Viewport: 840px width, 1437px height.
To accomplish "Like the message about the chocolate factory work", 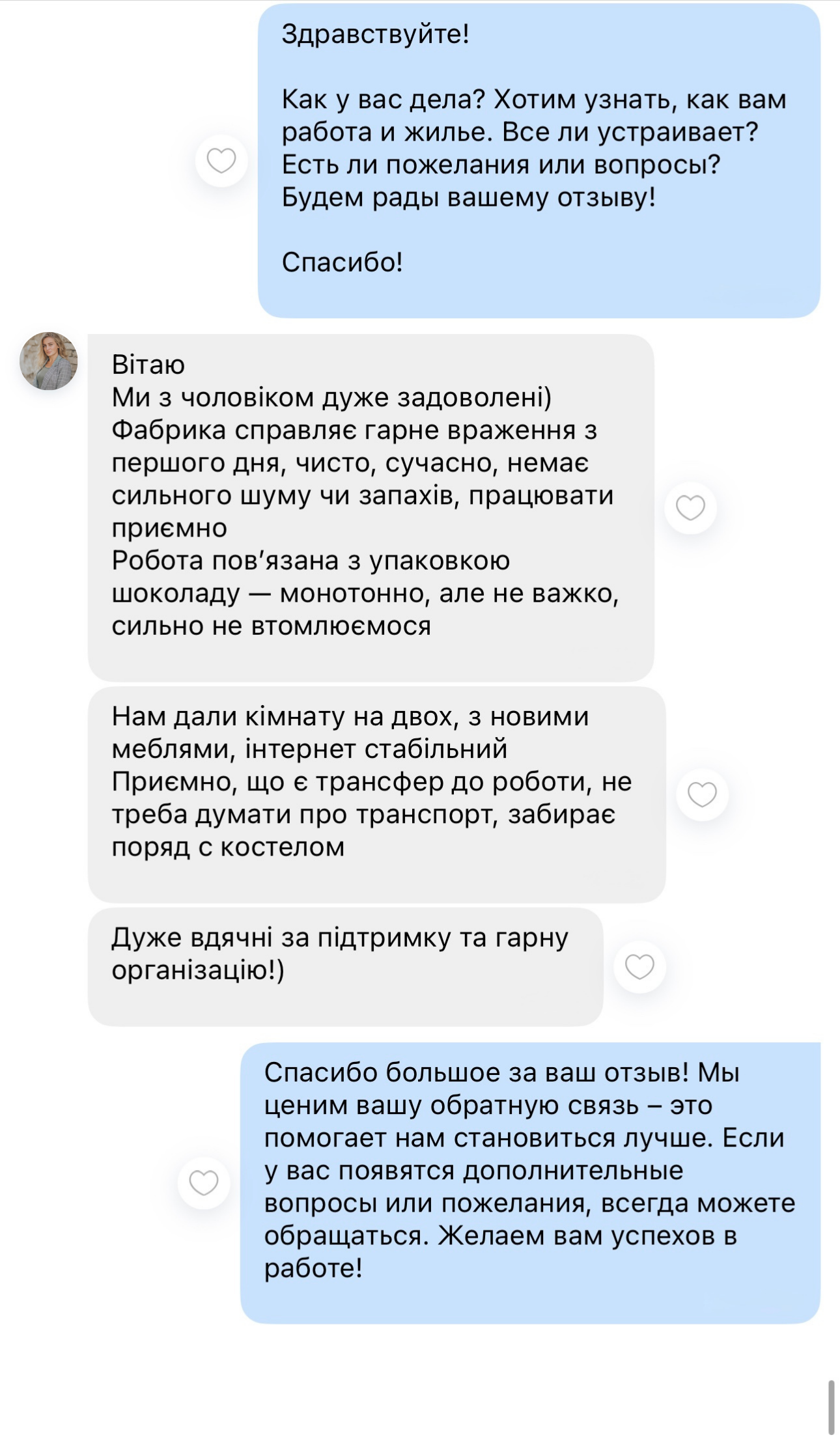I will [690, 508].
